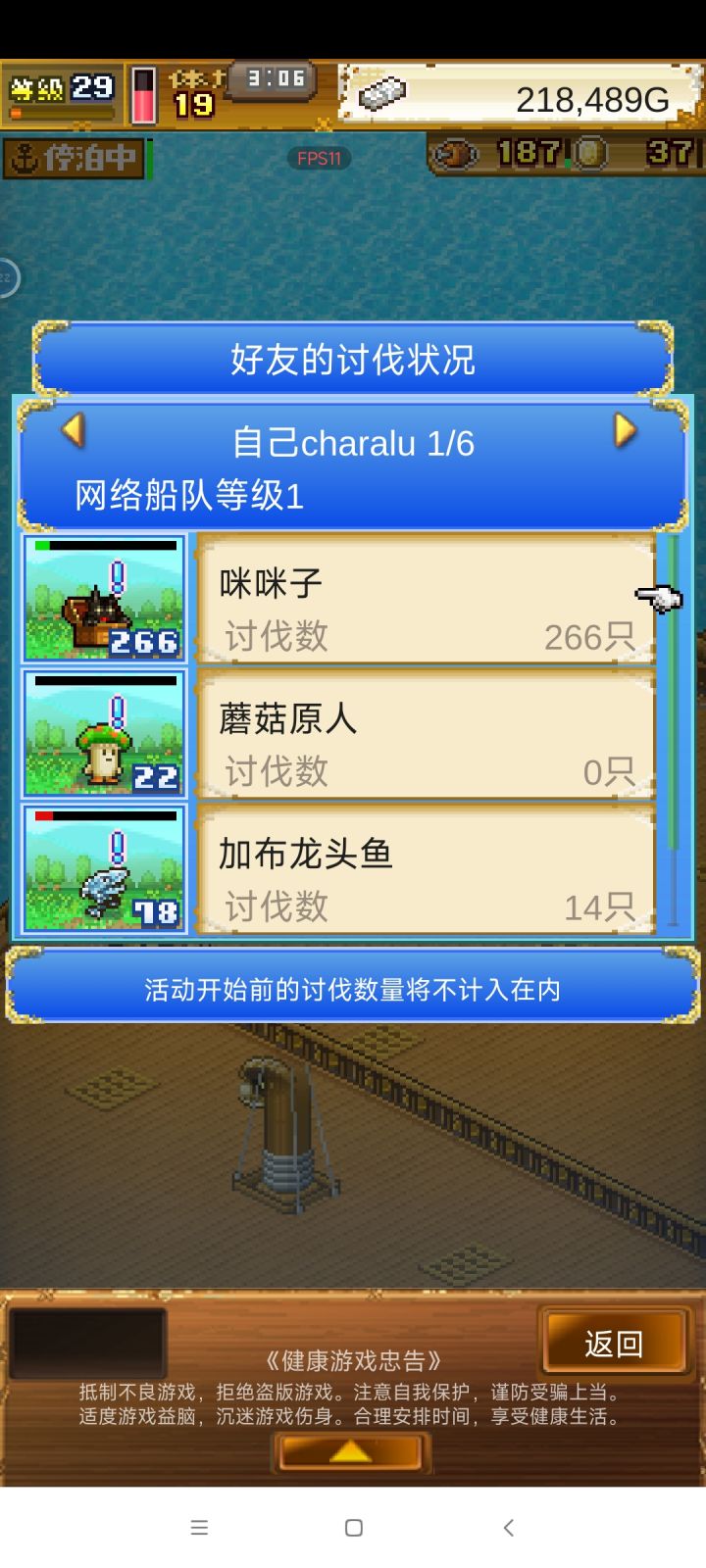Select the 蘑菇原人 mushroom thumbnail

pyautogui.click(x=103, y=735)
